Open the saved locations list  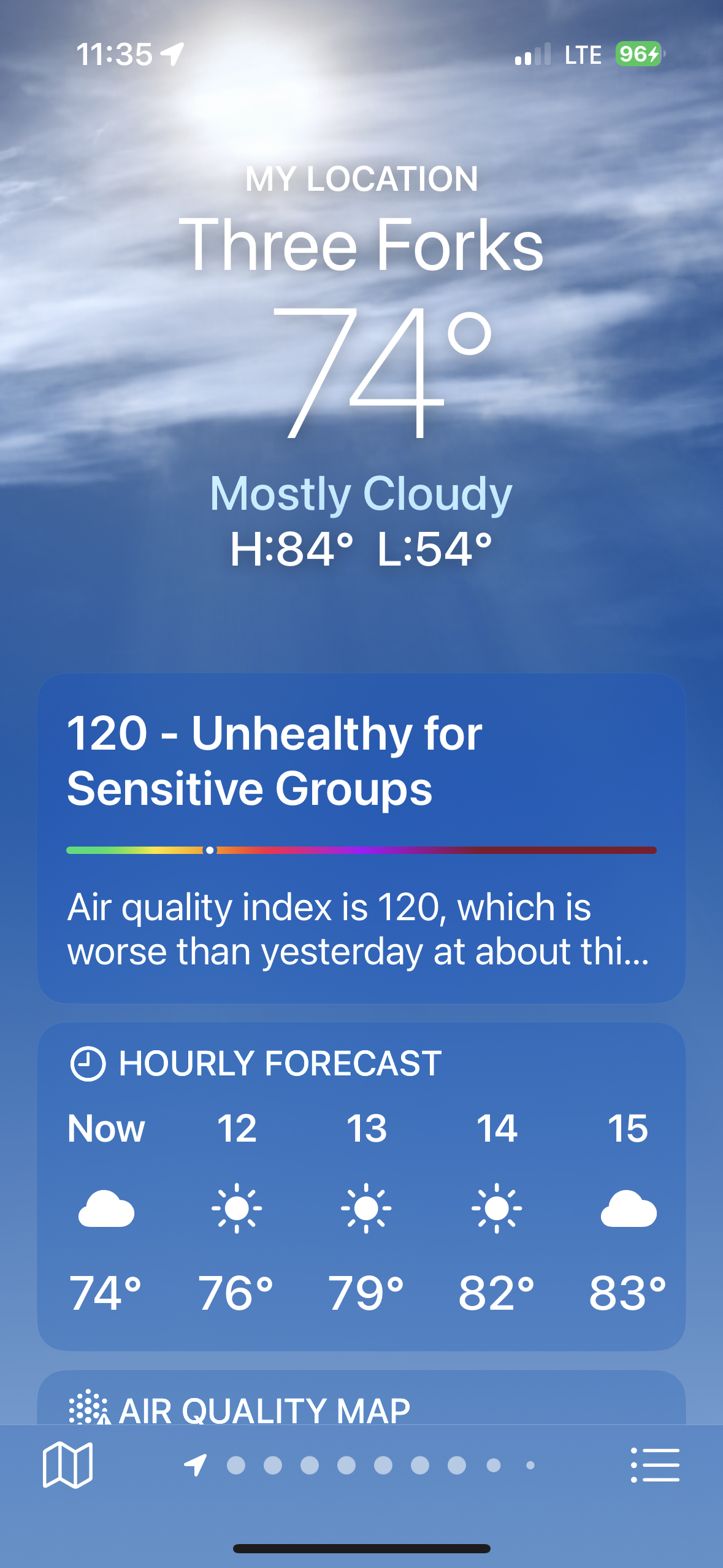655,1465
